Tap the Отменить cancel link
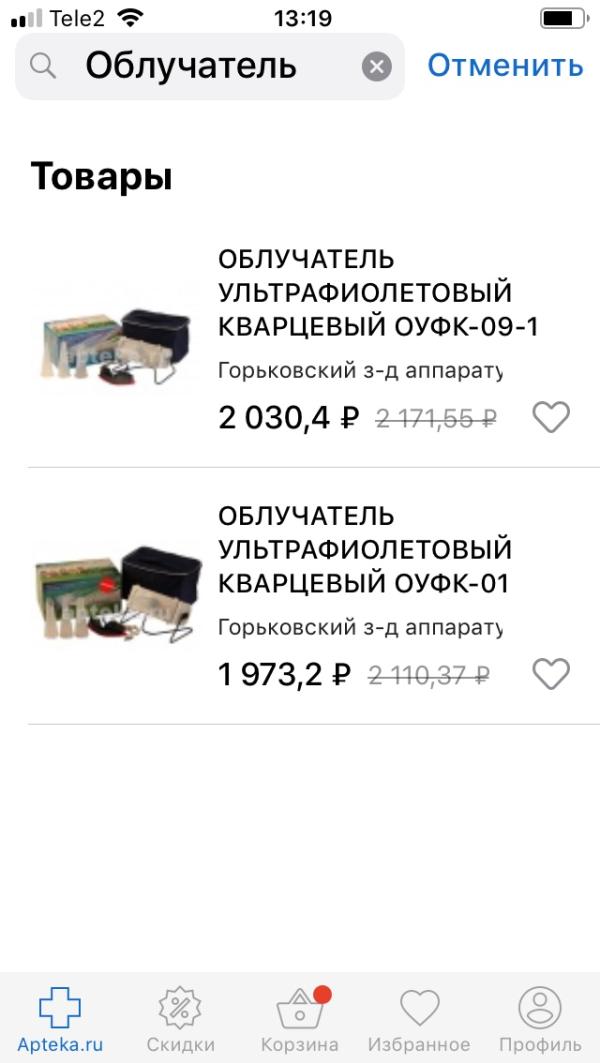This screenshot has height=1063, width=600. pyautogui.click(x=505, y=66)
